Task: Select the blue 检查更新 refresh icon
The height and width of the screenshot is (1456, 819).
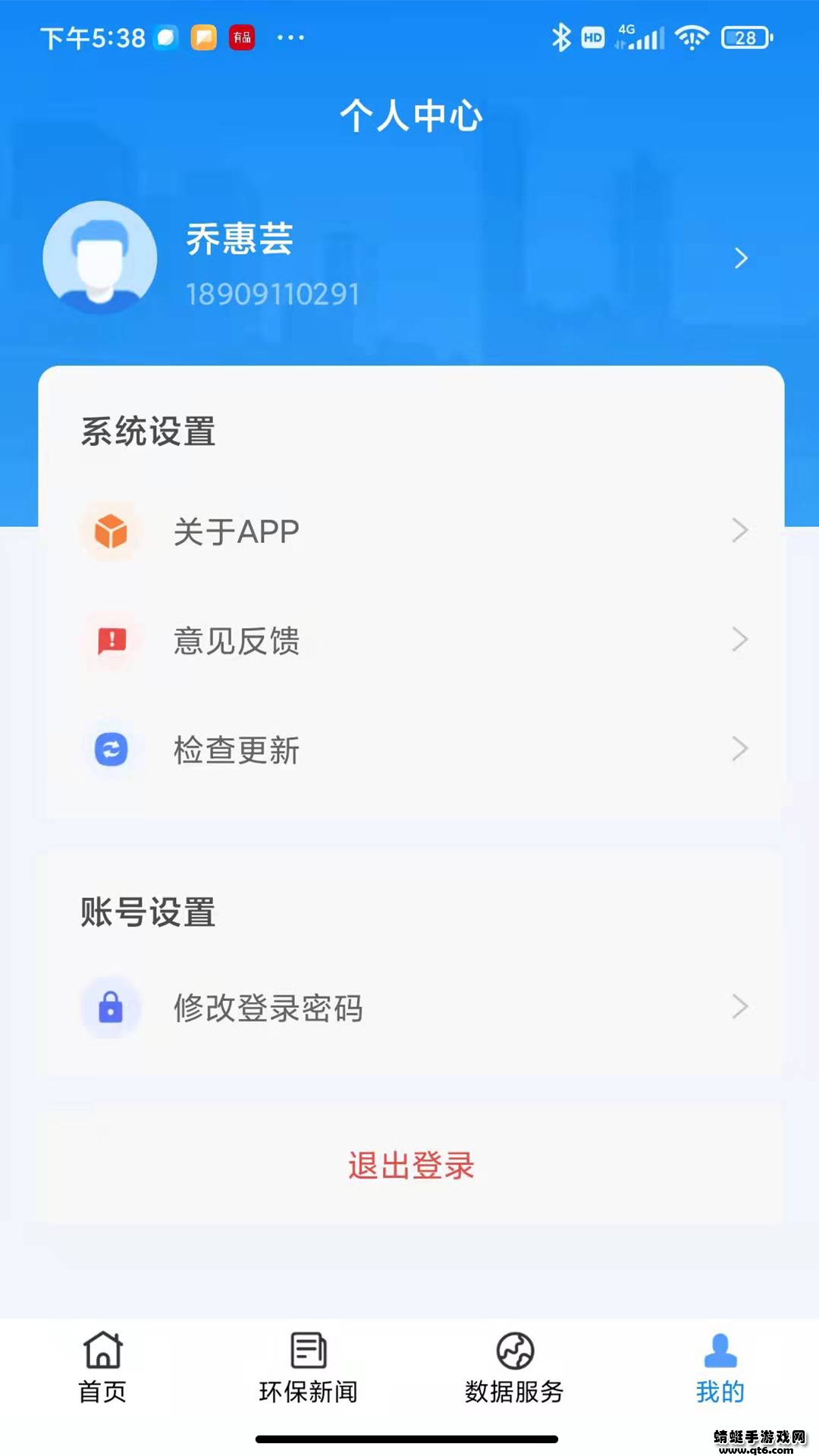Action: tap(111, 750)
